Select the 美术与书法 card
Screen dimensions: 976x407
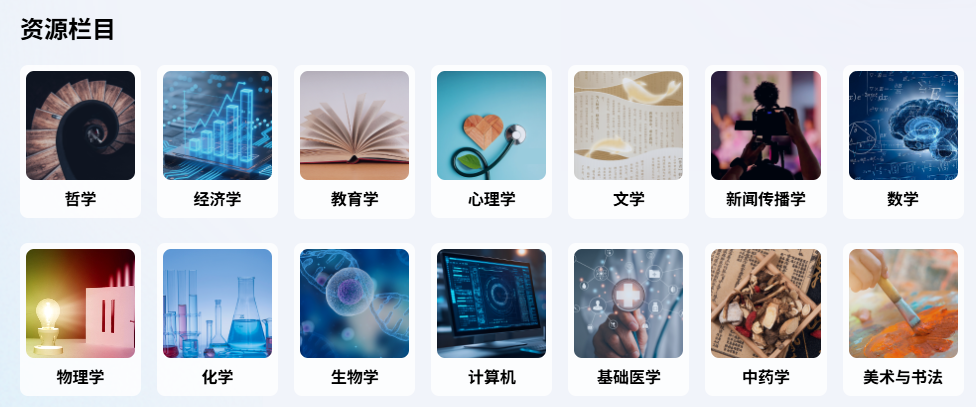(902, 304)
